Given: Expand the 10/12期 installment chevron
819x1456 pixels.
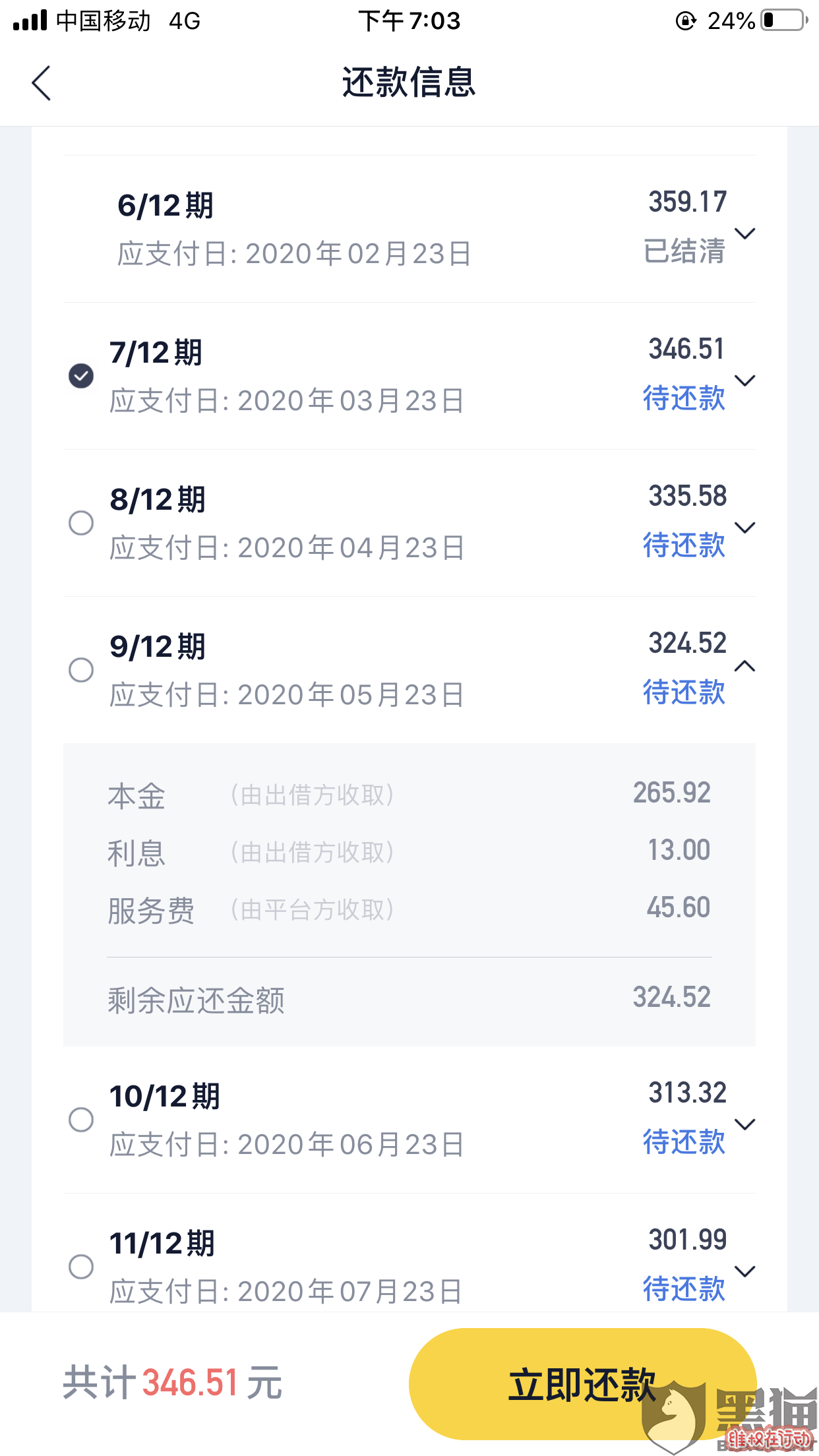Looking at the screenshot, I should coord(744,1124).
